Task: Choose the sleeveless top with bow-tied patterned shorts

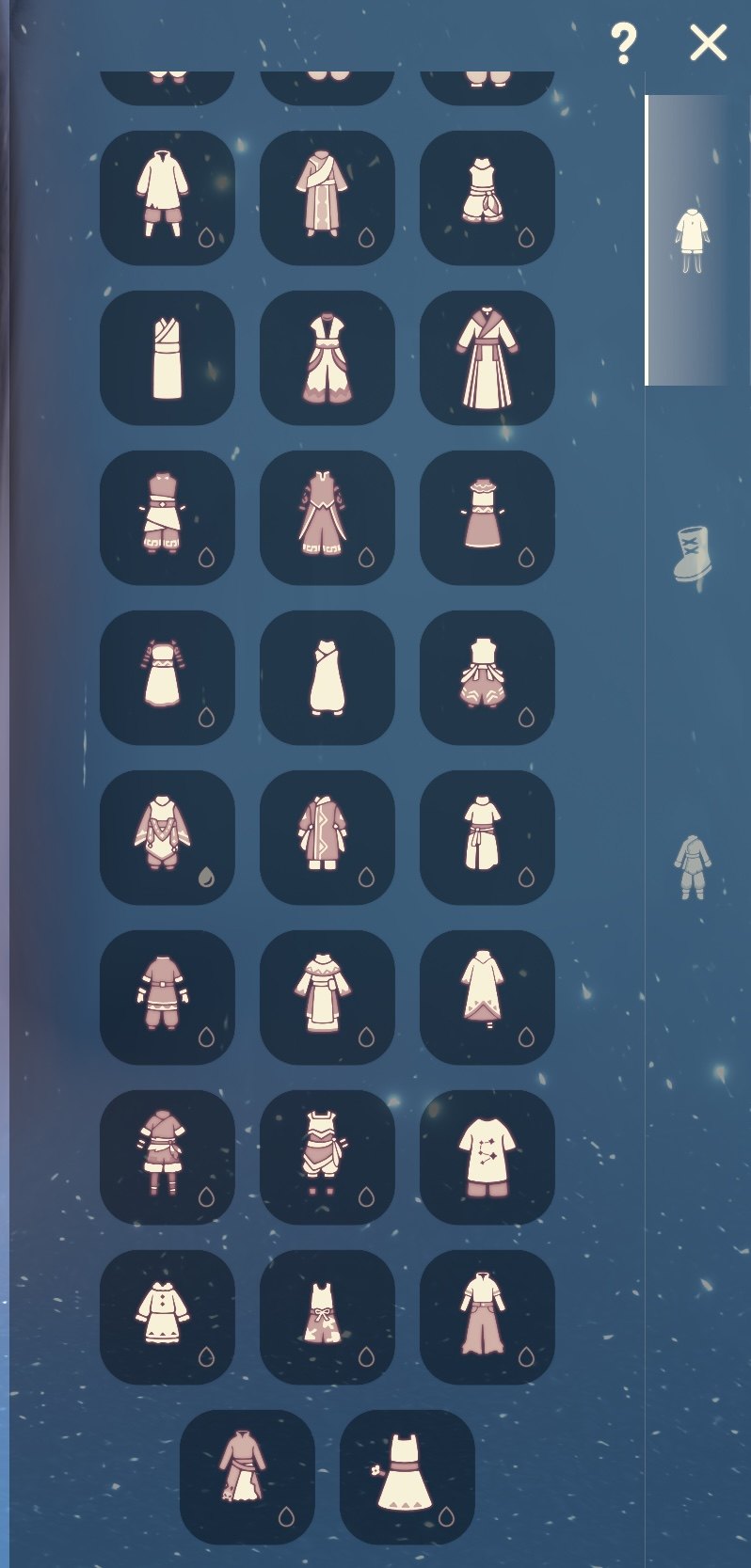Action: point(327,1317)
